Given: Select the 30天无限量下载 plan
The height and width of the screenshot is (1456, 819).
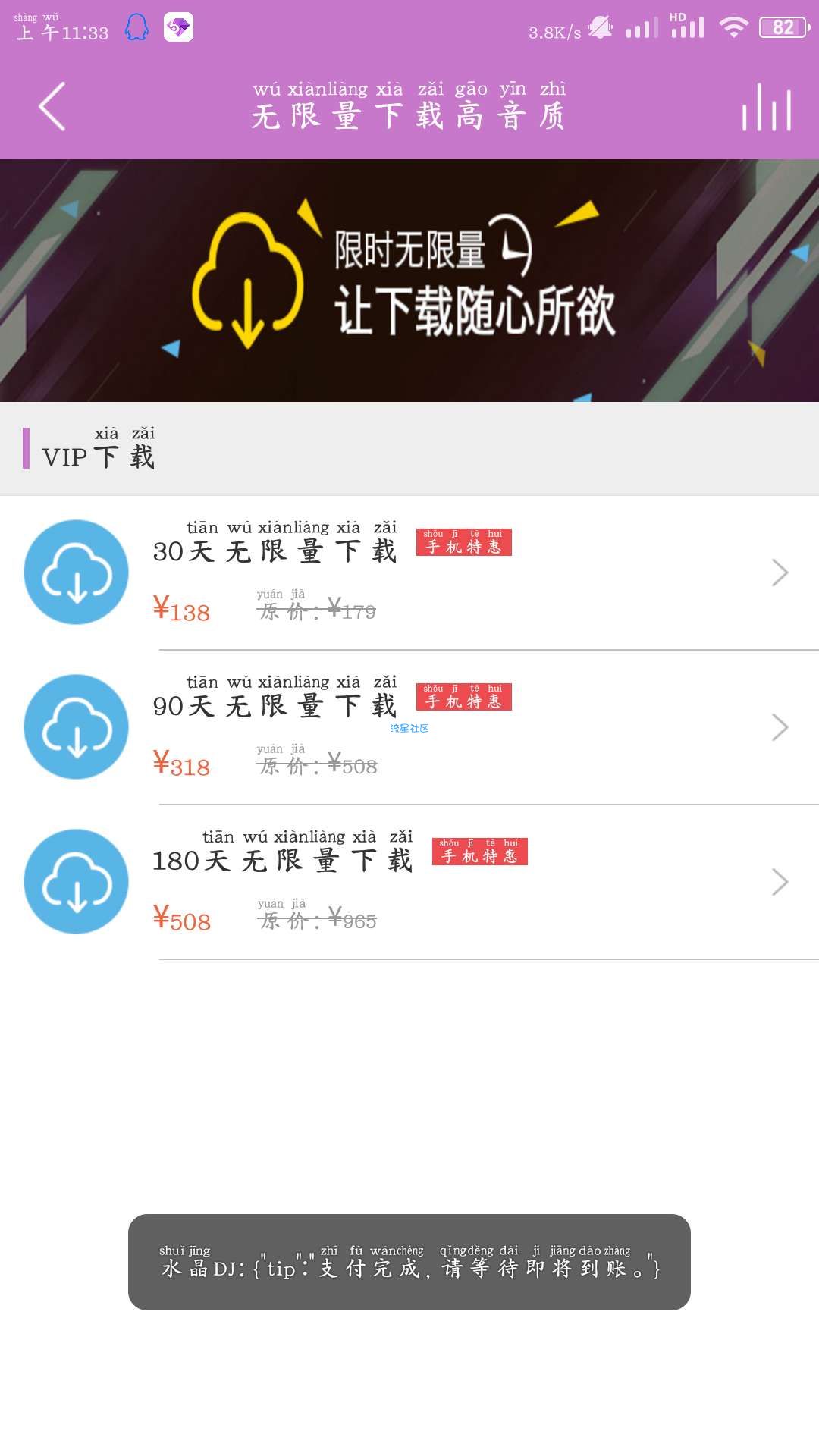Looking at the screenshot, I should [x=409, y=573].
